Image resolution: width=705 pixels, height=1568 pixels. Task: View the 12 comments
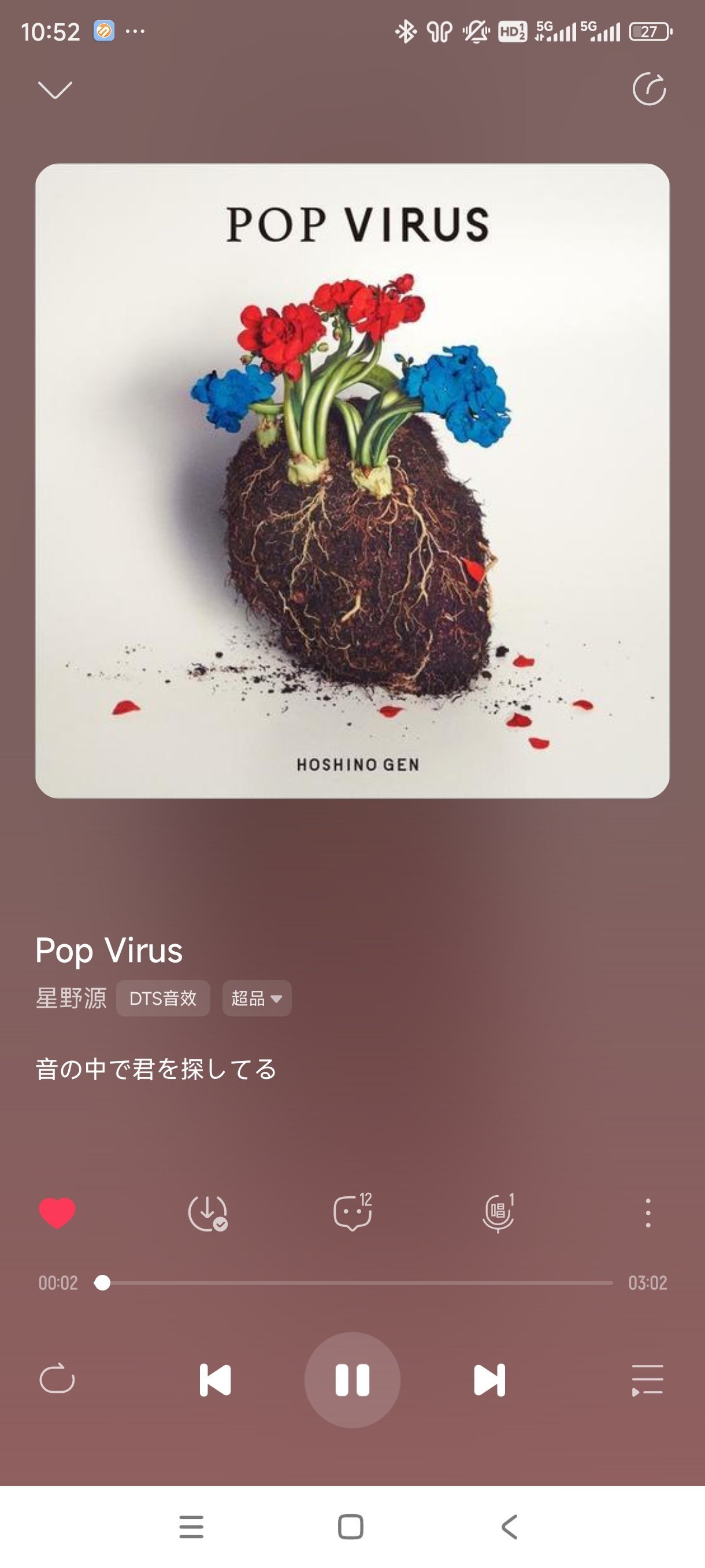[353, 1212]
